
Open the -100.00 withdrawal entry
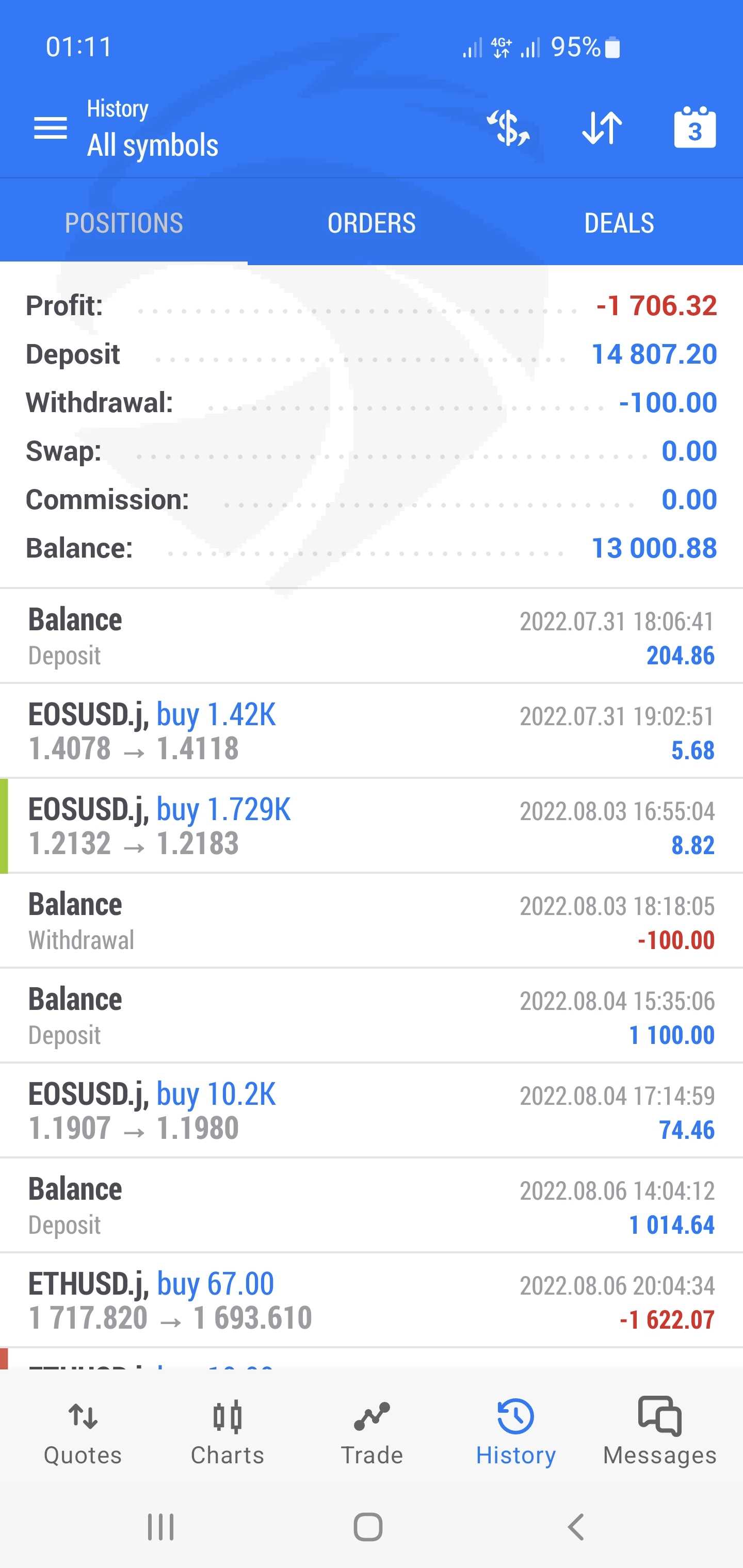pos(372,921)
